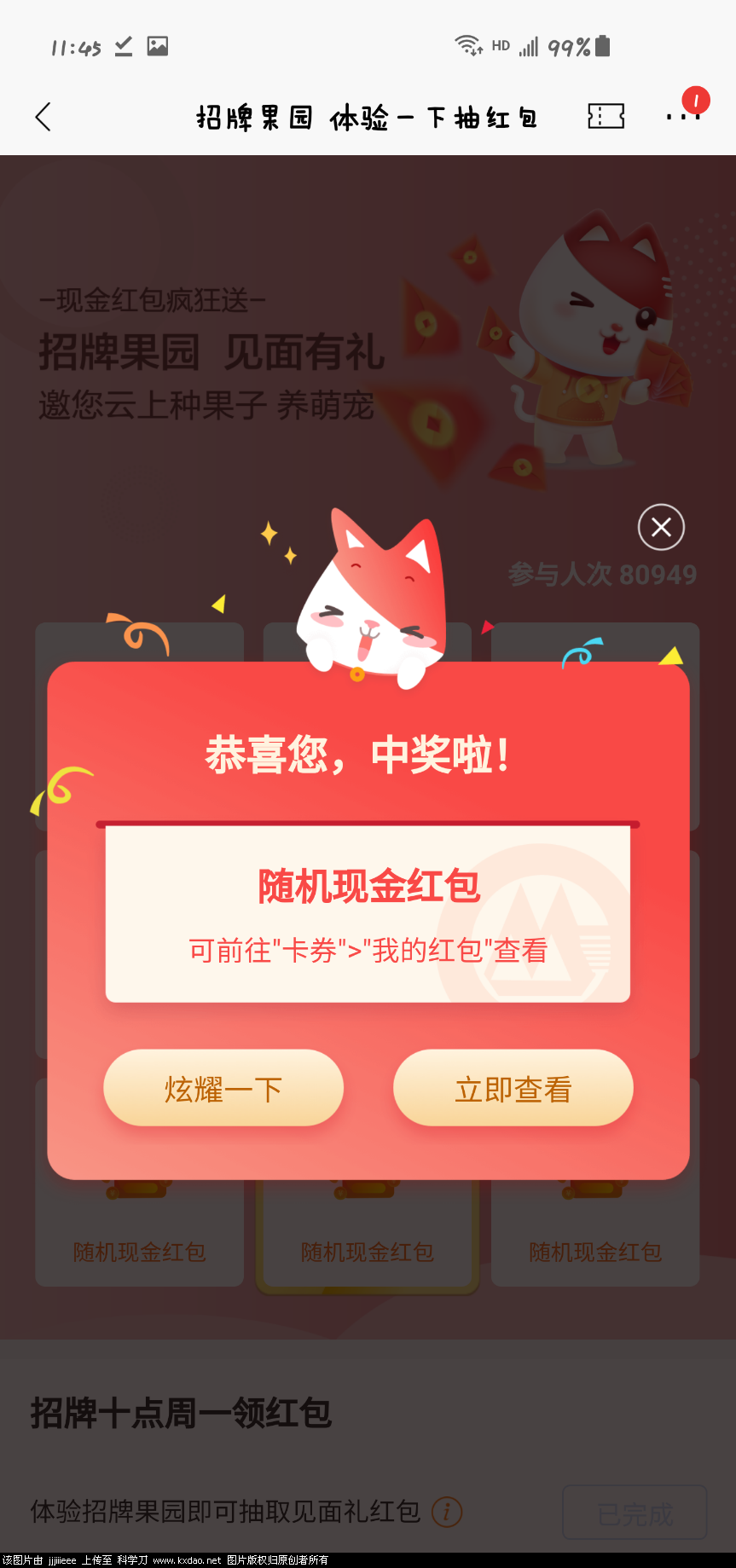Dismiss the prize popup with the X
Viewport: 736px width, 1568px height.
(x=661, y=527)
